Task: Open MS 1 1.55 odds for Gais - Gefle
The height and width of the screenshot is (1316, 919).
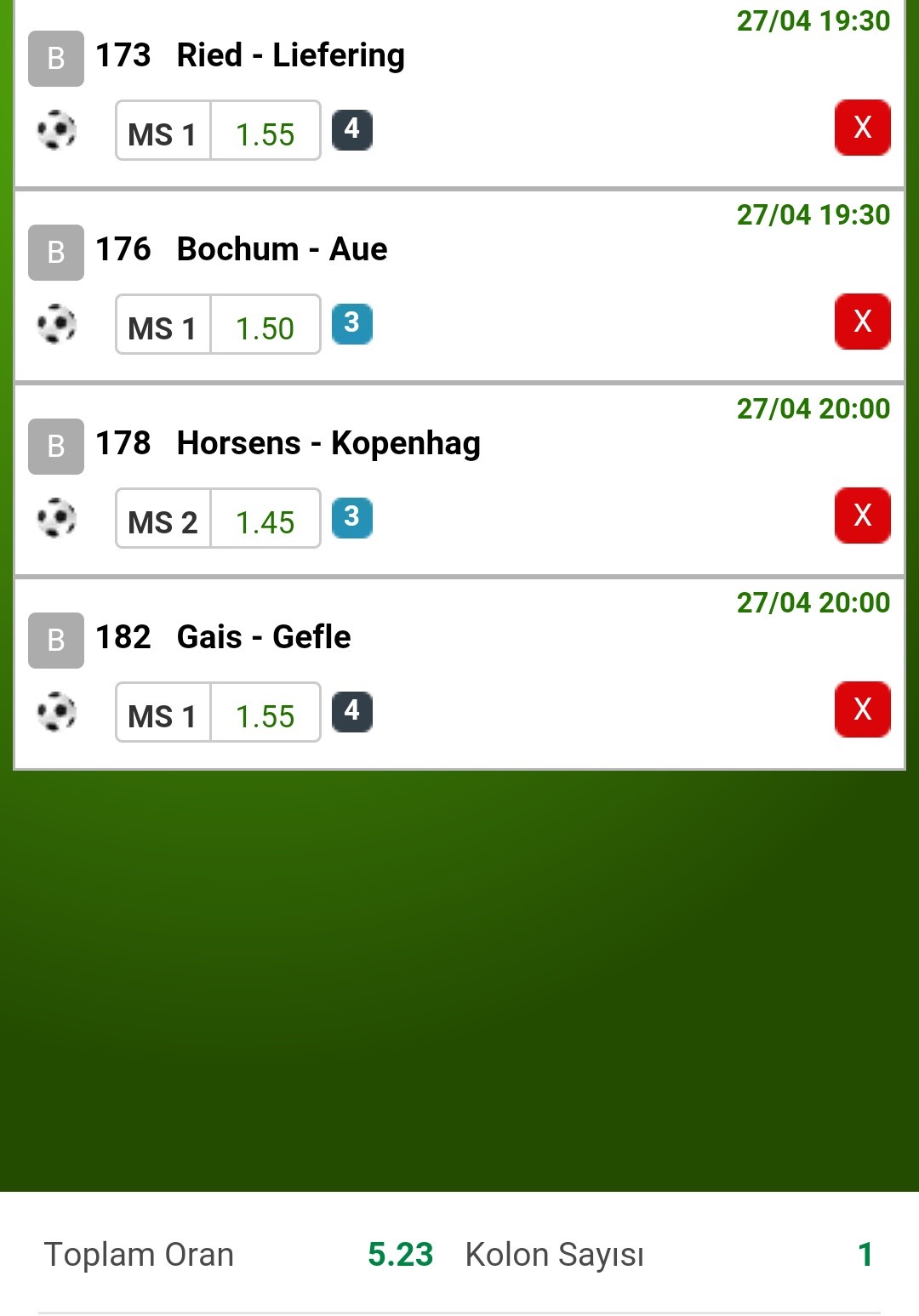Action: coord(218,712)
